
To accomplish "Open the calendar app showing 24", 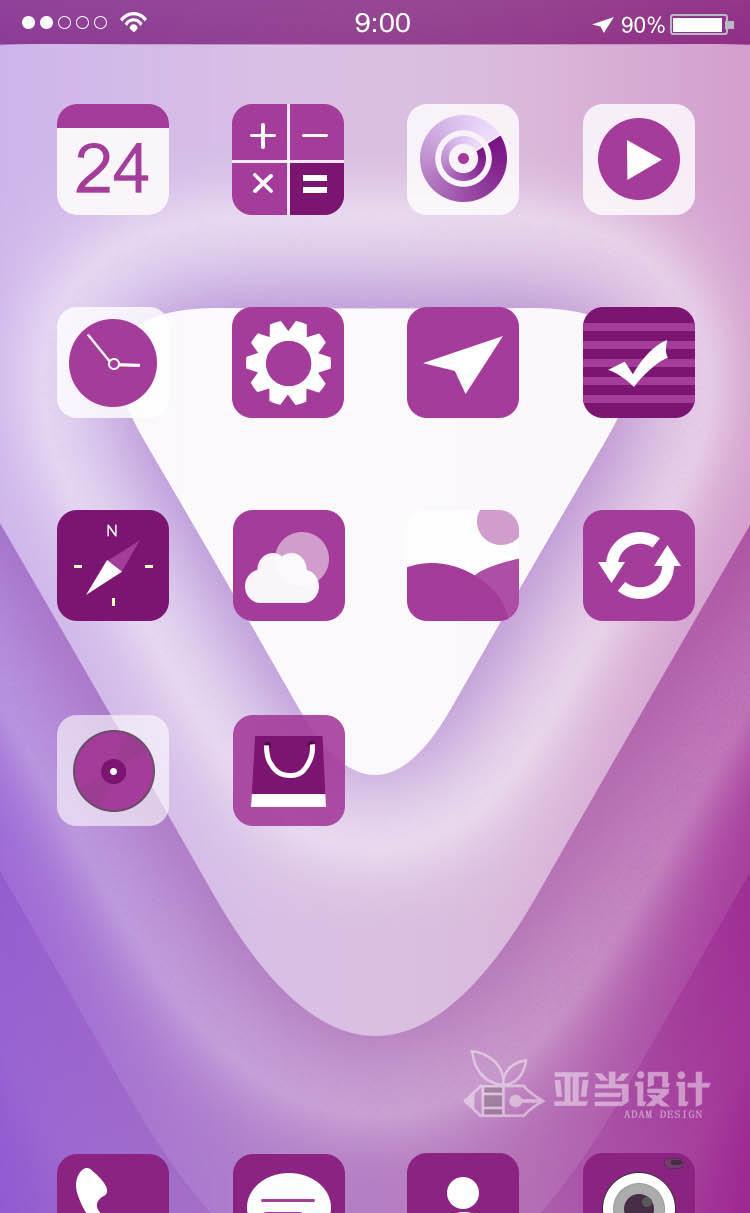I will pyautogui.click(x=113, y=159).
